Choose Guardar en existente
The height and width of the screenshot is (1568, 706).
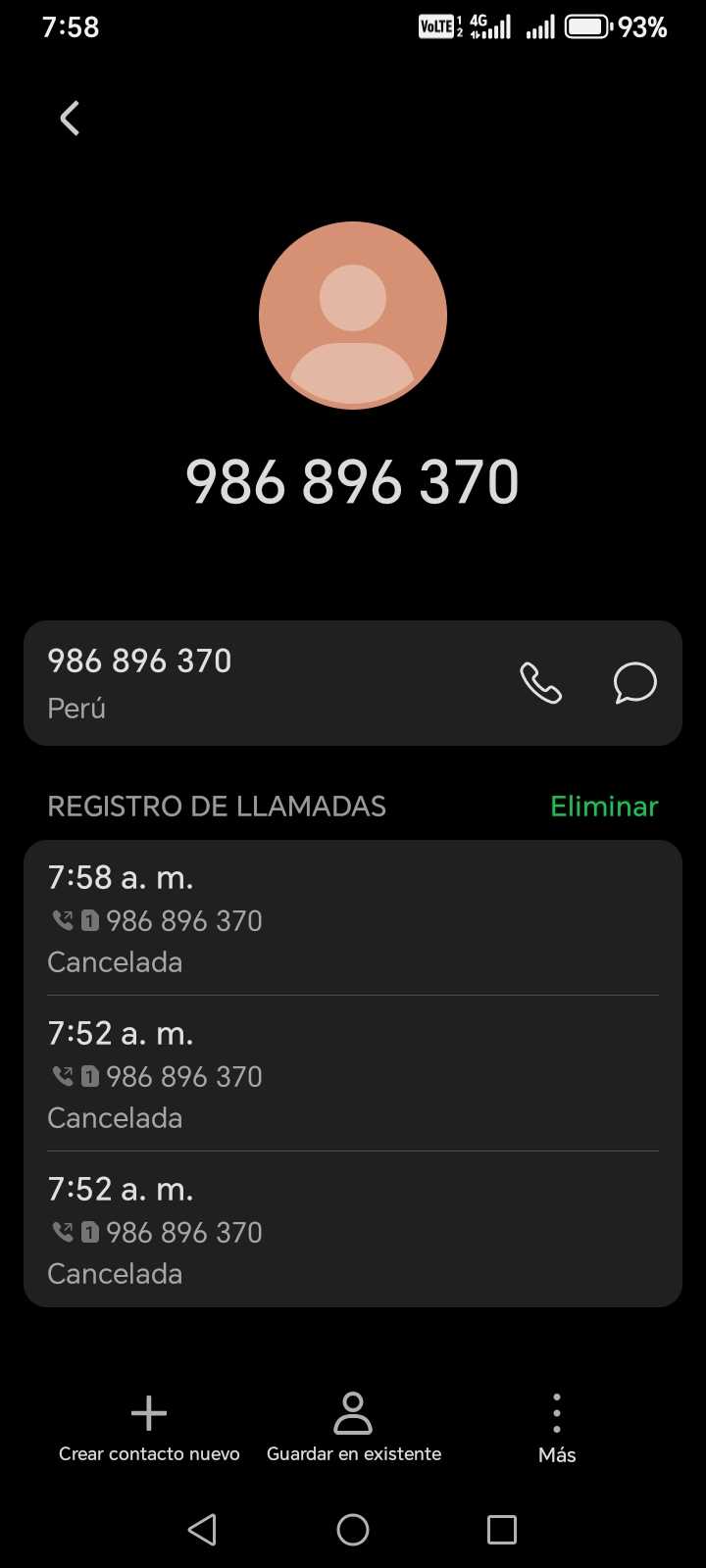pos(353,1427)
